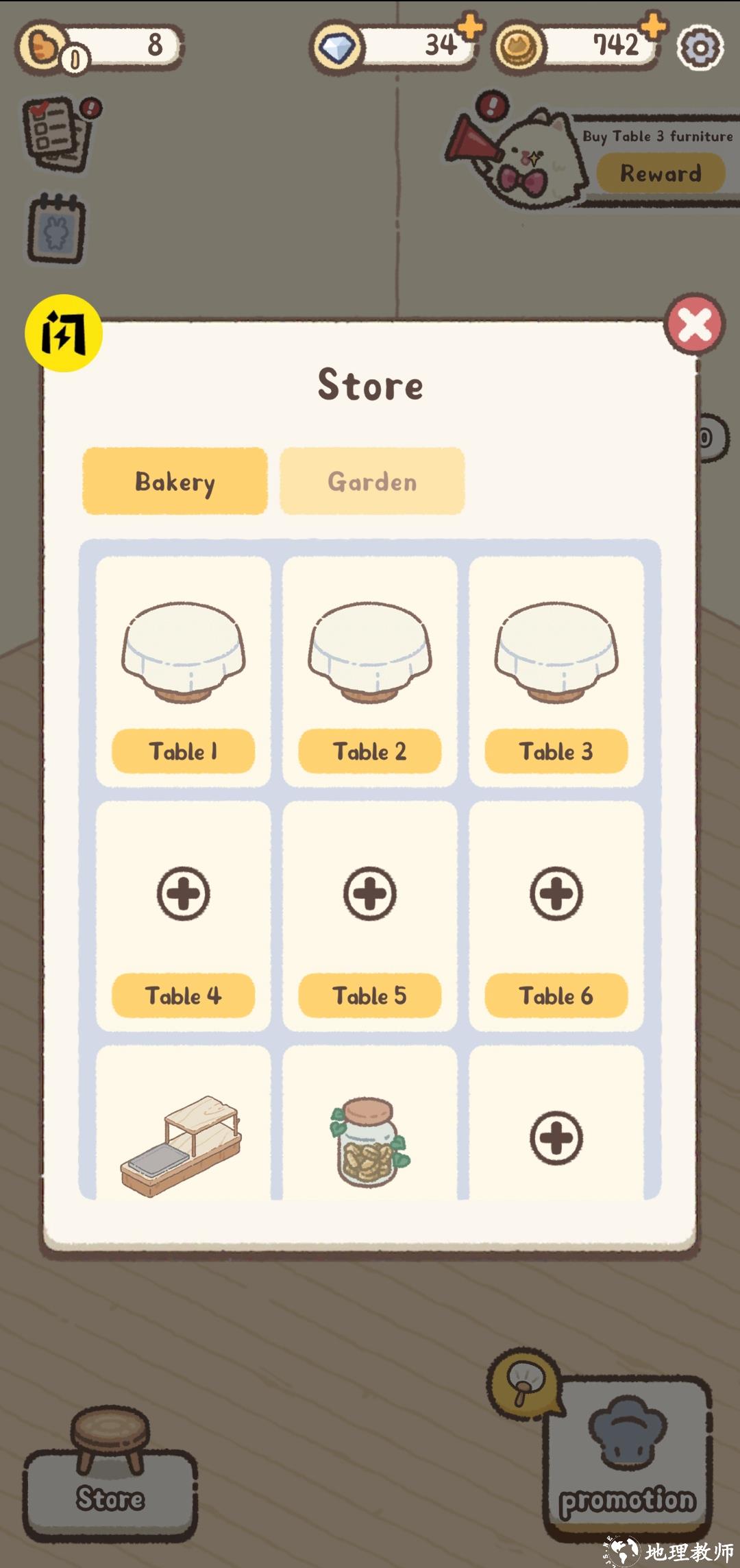The height and width of the screenshot is (1568, 740).
Task: Open the display counter item
Action: [182, 1145]
